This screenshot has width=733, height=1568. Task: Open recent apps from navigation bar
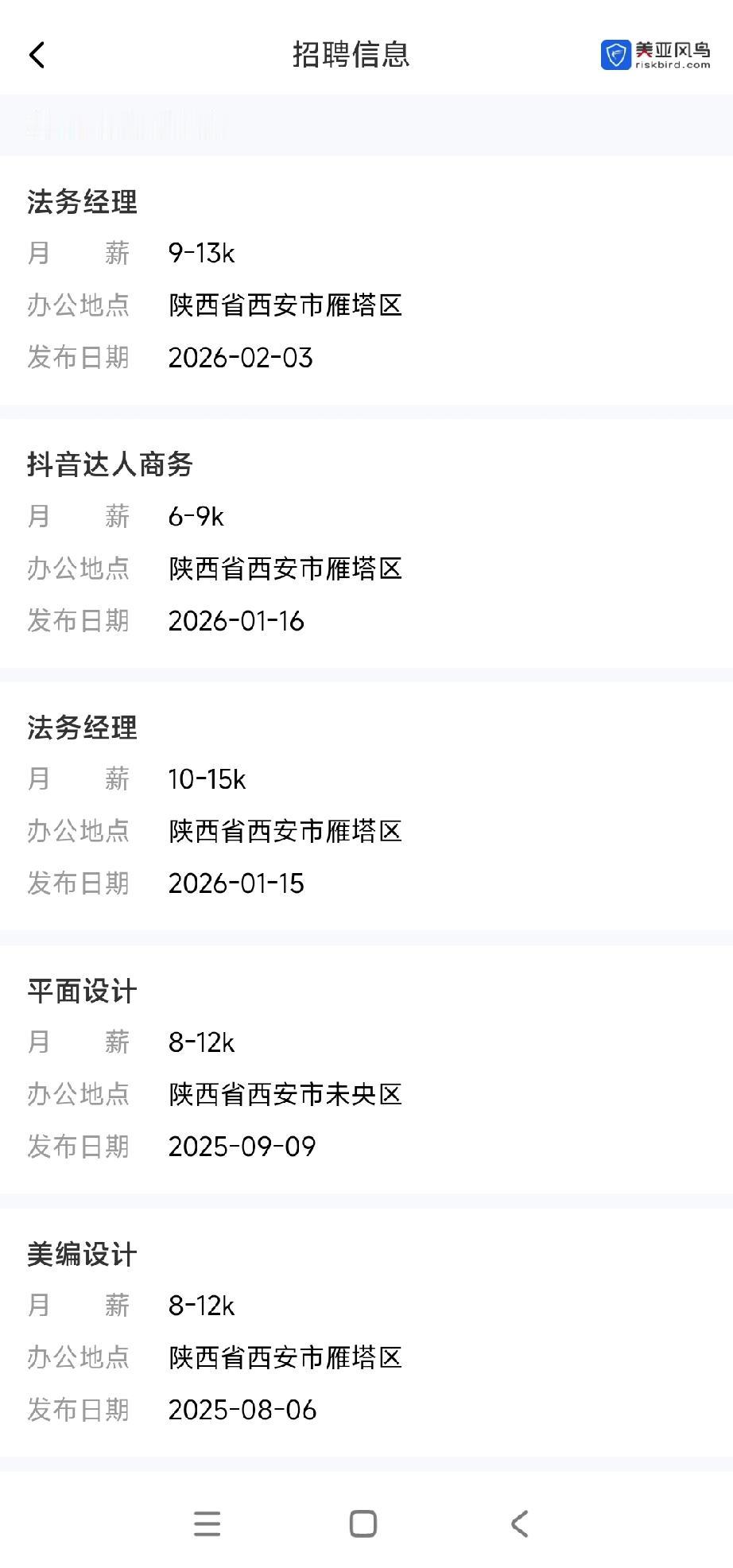tap(207, 1524)
